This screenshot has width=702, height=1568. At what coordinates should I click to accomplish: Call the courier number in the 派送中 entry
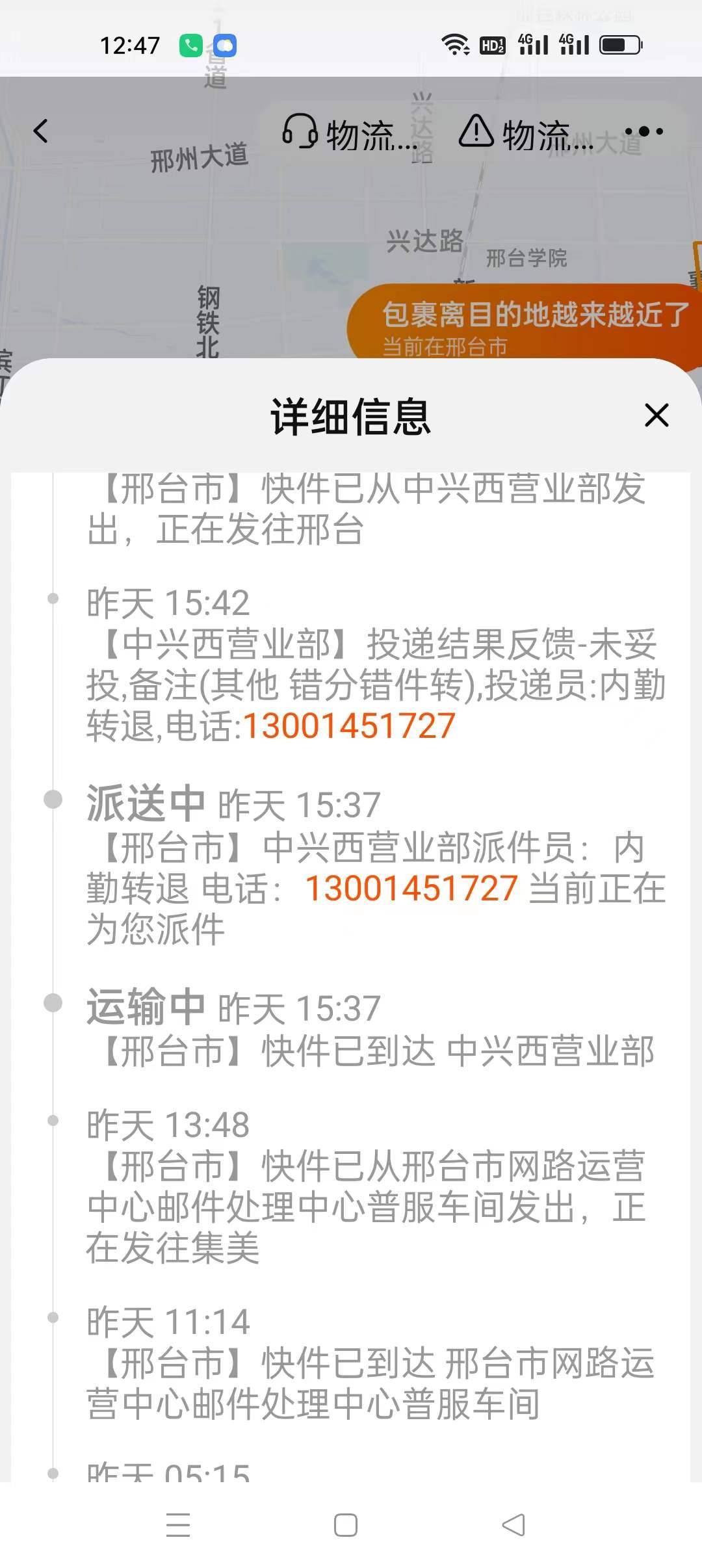411,888
